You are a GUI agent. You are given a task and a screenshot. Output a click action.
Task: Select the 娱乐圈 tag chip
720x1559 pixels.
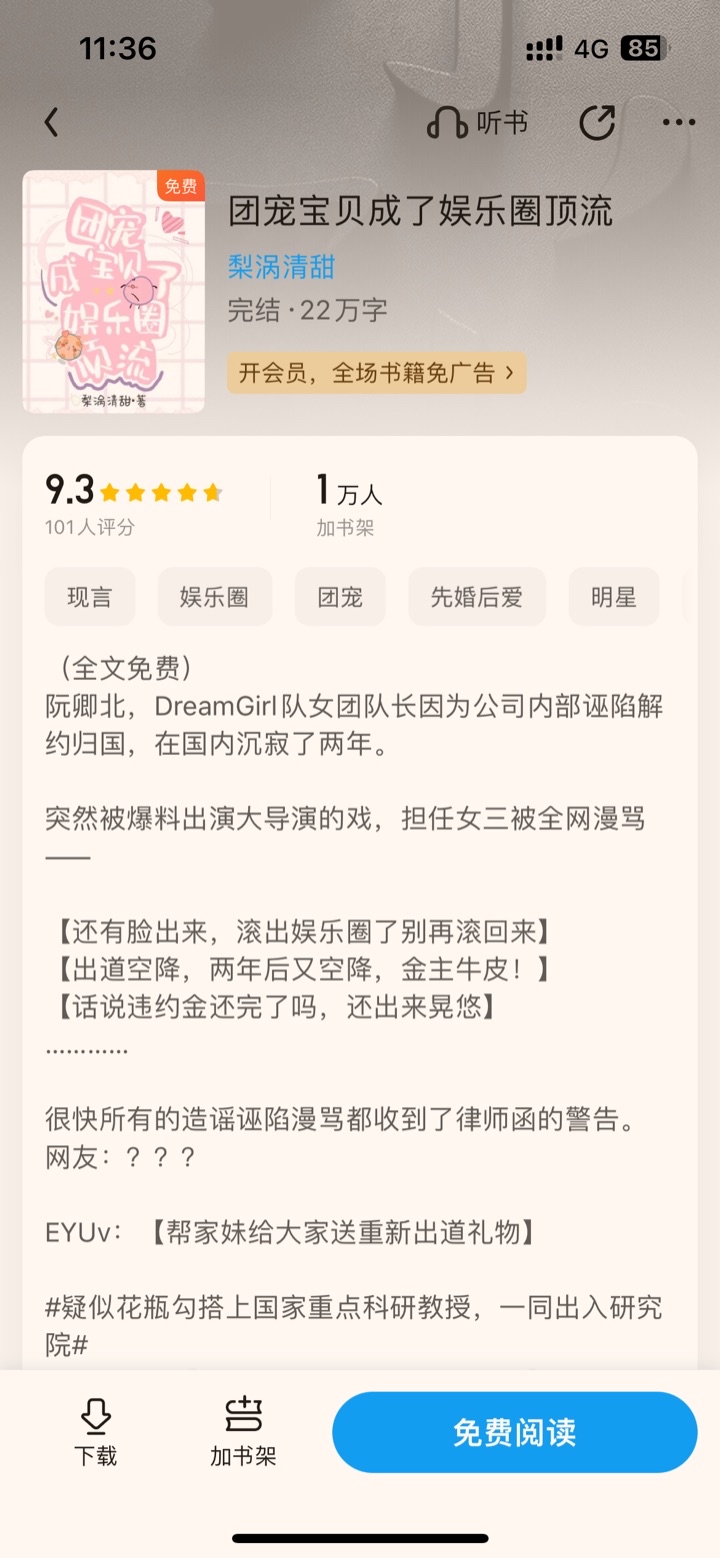[214, 597]
